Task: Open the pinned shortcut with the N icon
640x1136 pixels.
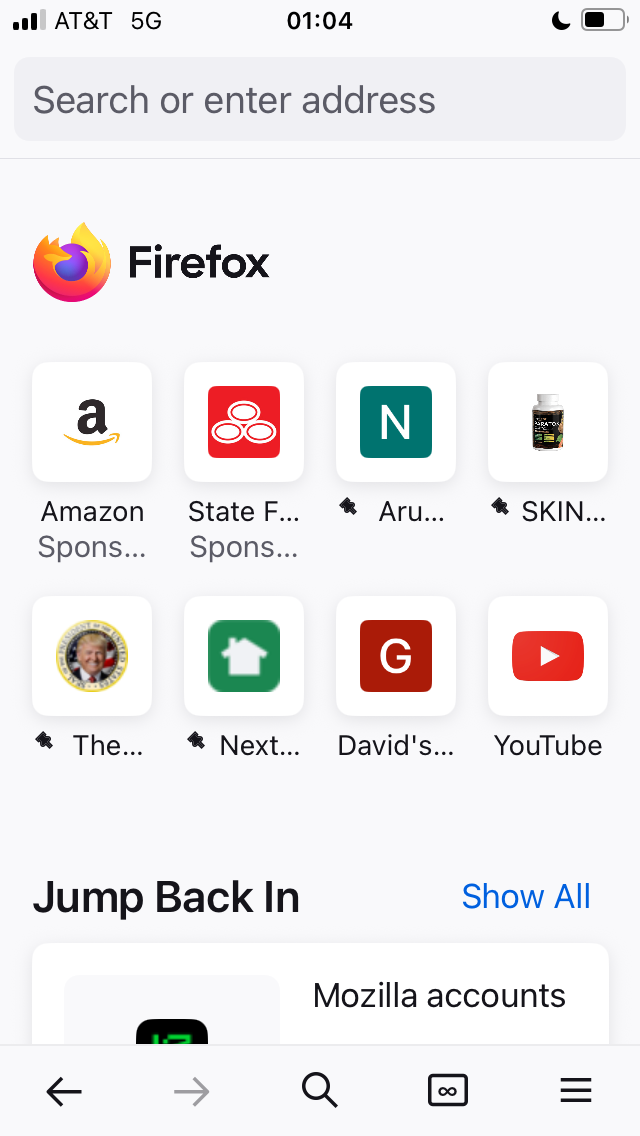Action: (x=396, y=422)
